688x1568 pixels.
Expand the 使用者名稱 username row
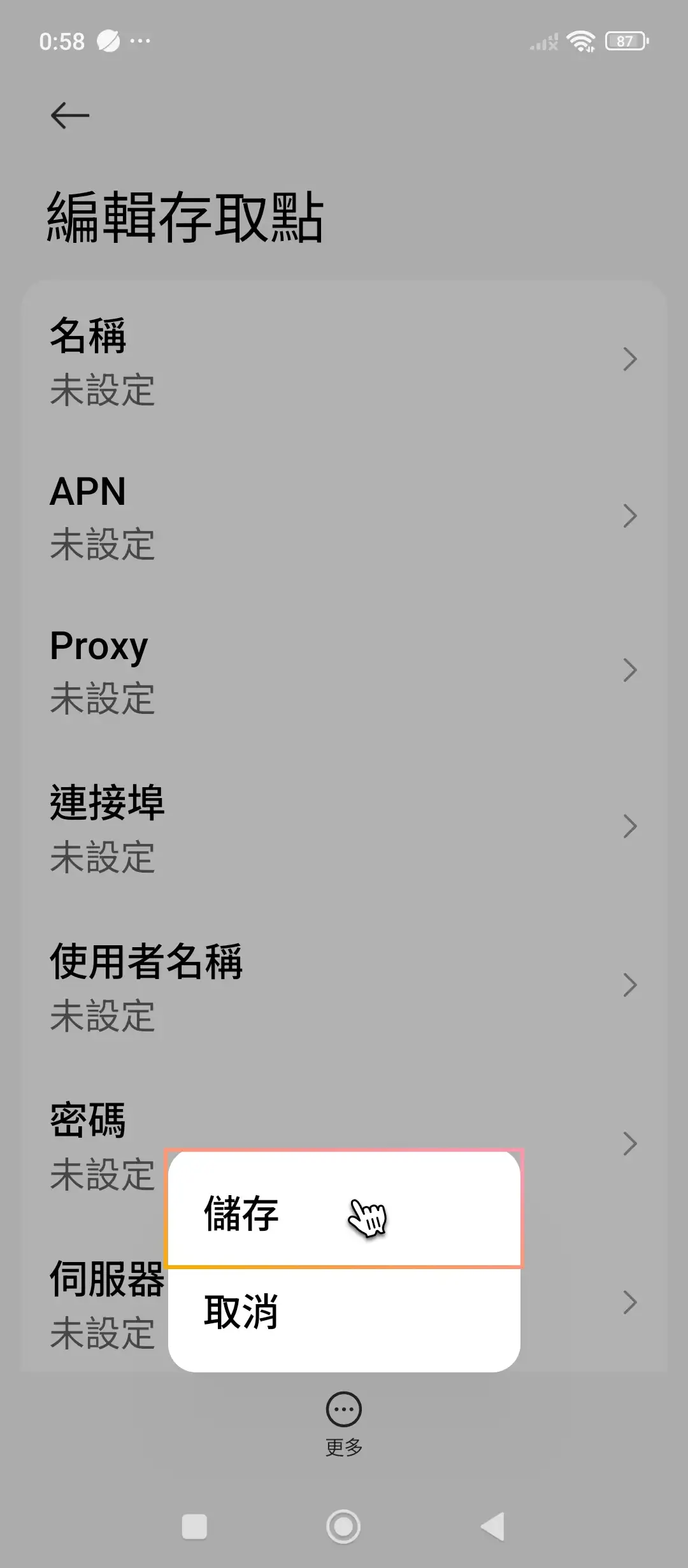(629, 986)
